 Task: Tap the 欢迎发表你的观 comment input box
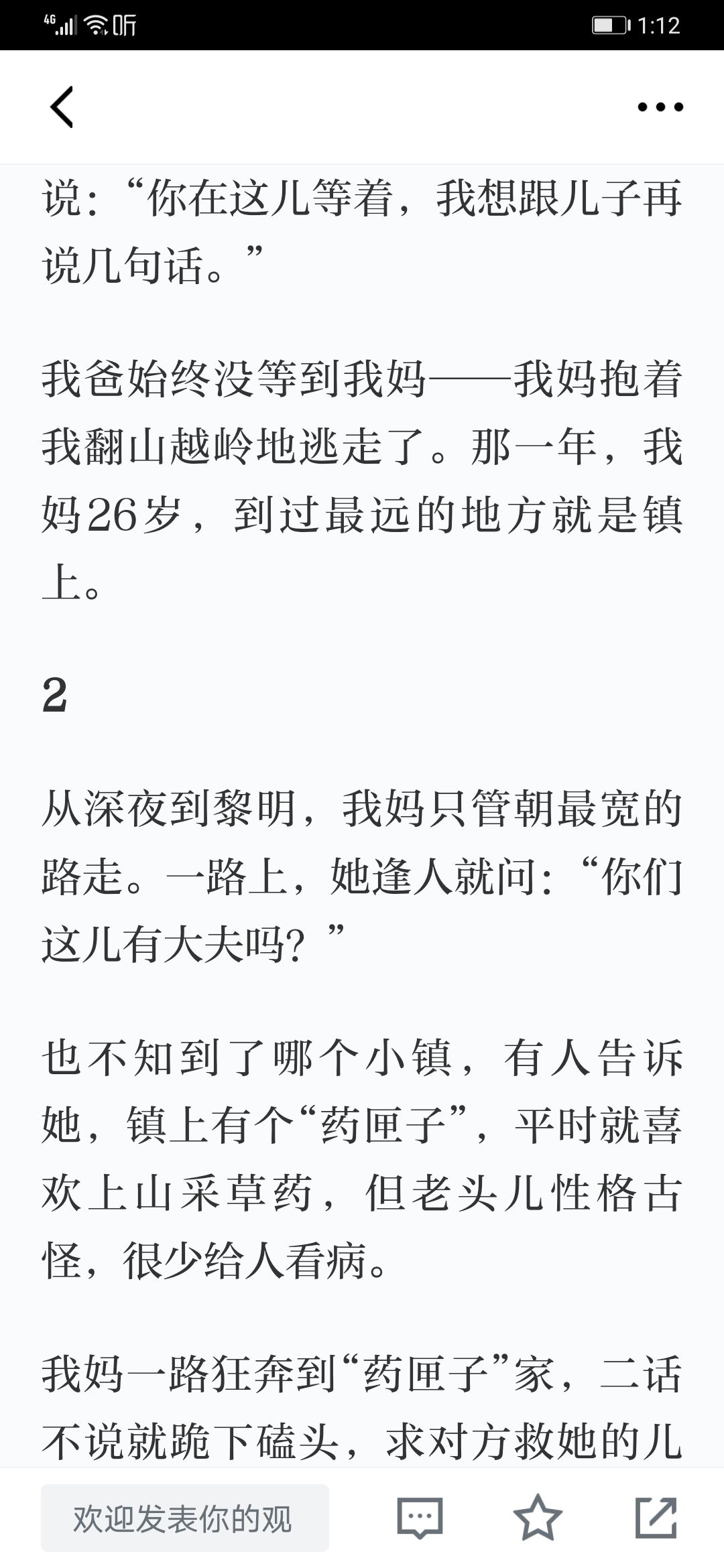185,1518
